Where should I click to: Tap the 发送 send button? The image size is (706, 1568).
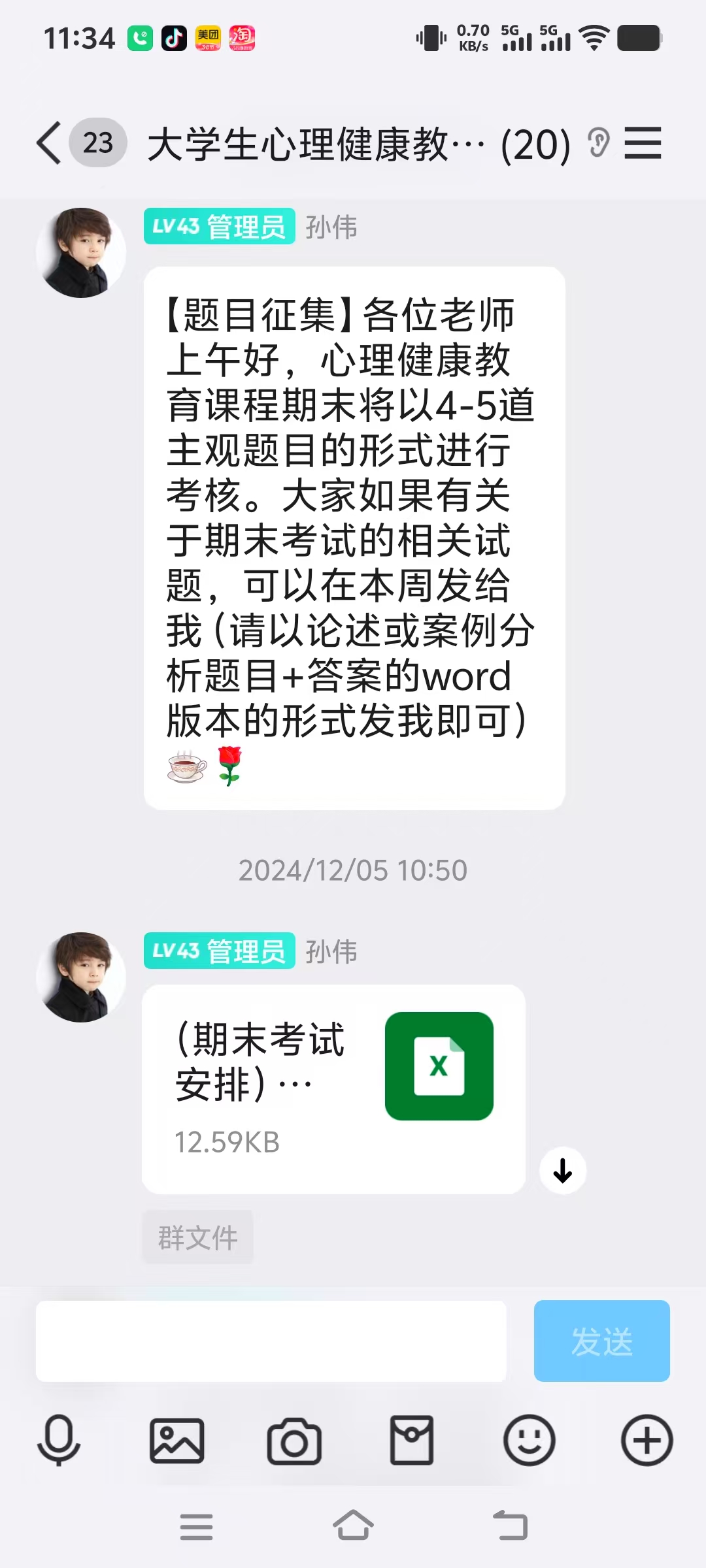(x=601, y=1341)
